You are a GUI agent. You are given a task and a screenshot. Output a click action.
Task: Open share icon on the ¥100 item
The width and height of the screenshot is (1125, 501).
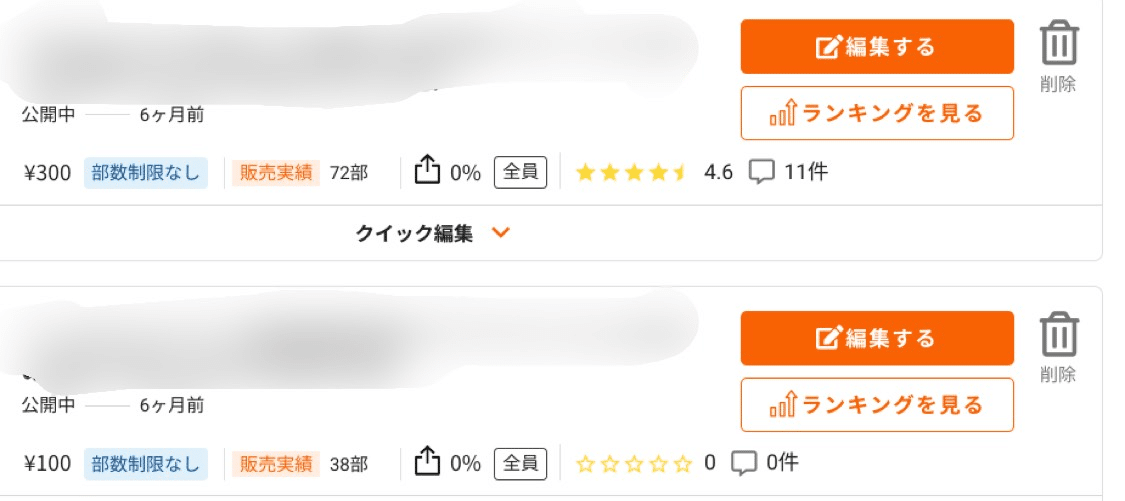click(427, 463)
